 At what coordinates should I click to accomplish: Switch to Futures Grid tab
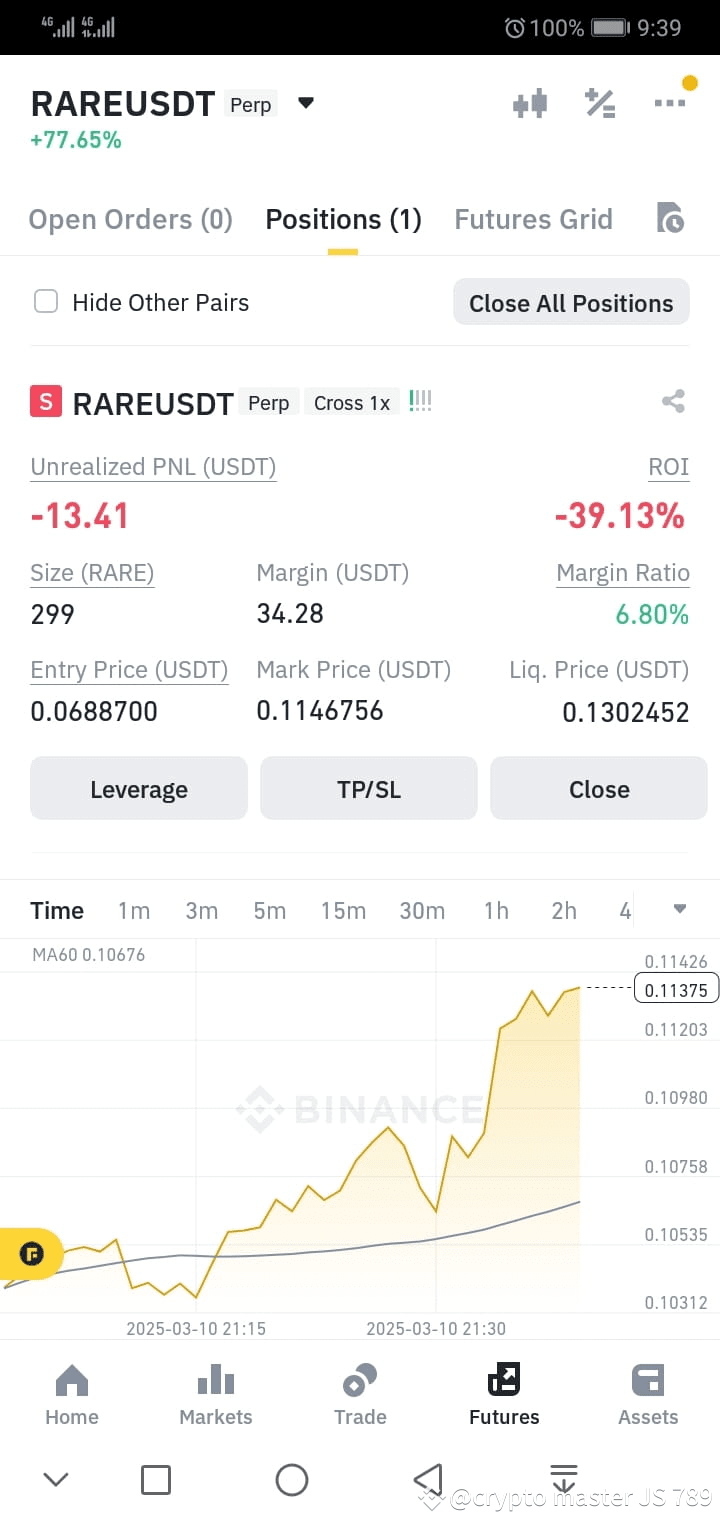(x=533, y=219)
